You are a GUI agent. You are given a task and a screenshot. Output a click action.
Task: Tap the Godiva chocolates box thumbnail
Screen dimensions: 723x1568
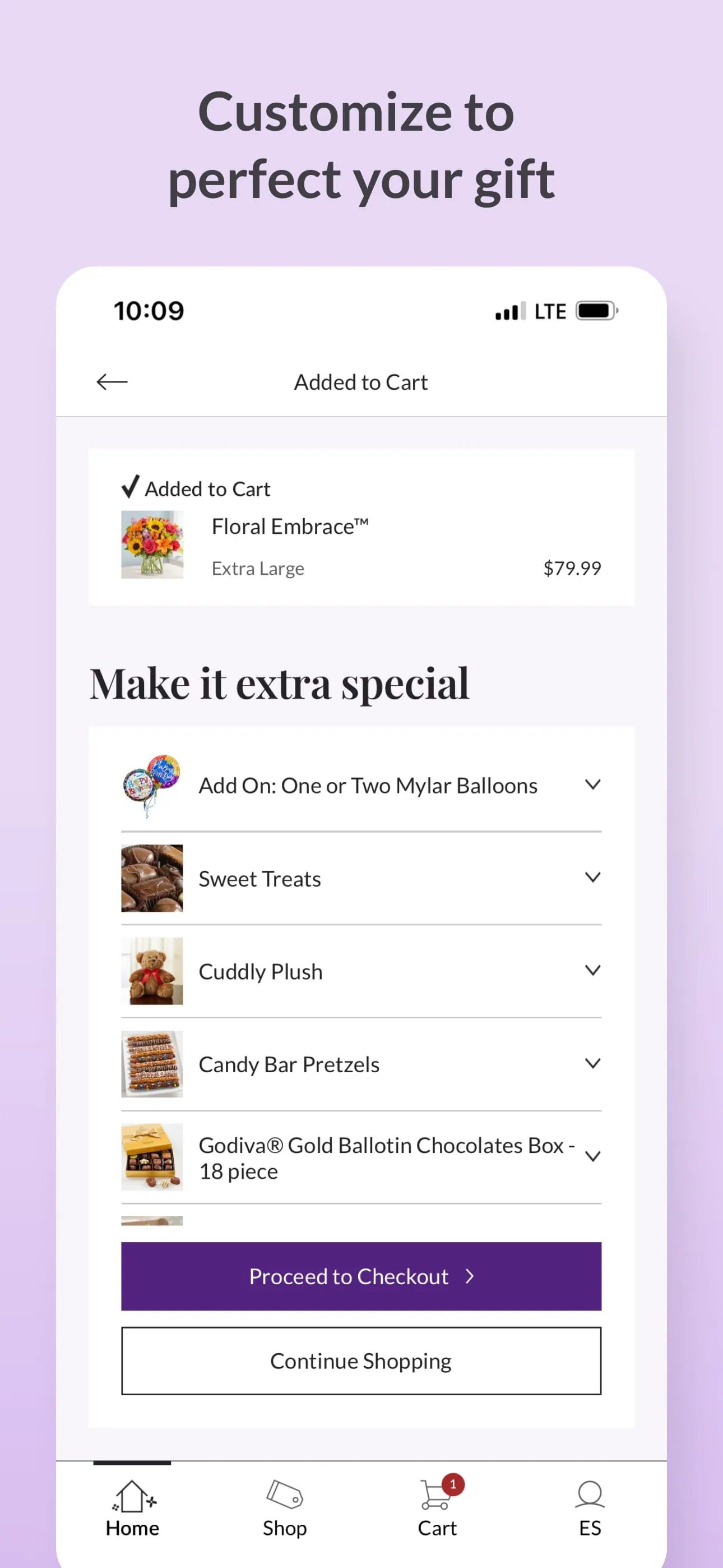click(x=152, y=1156)
